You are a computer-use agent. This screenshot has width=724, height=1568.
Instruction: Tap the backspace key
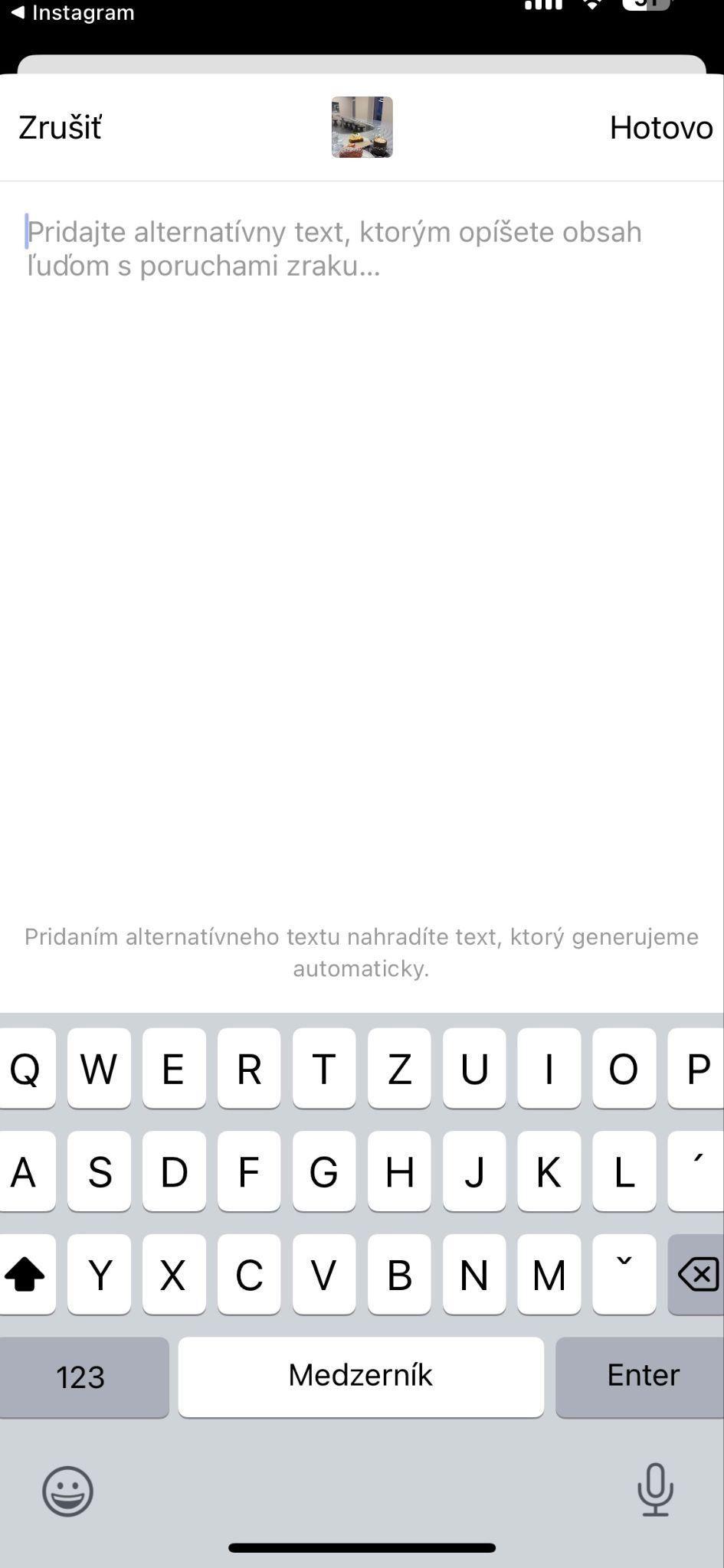[696, 1274]
